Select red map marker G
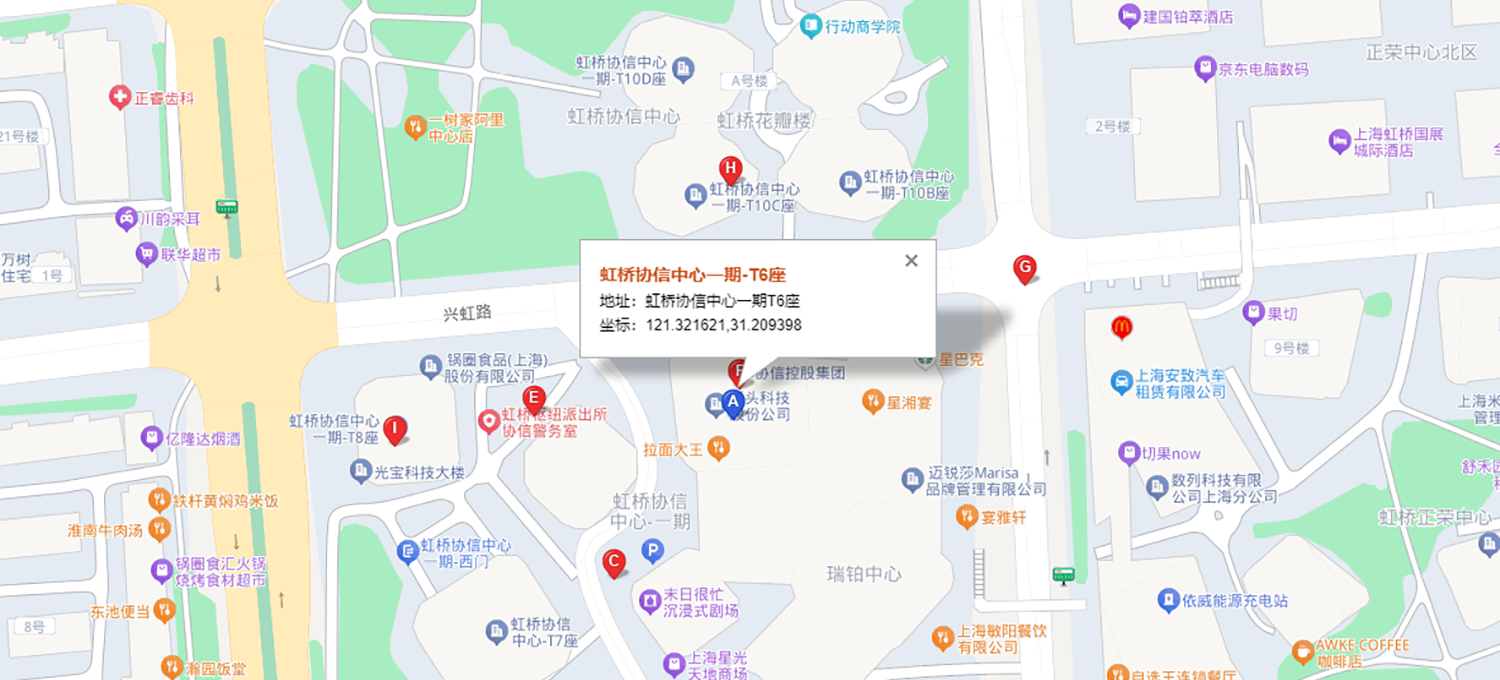Image resolution: width=1500 pixels, height=680 pixels. [1024, 268]
